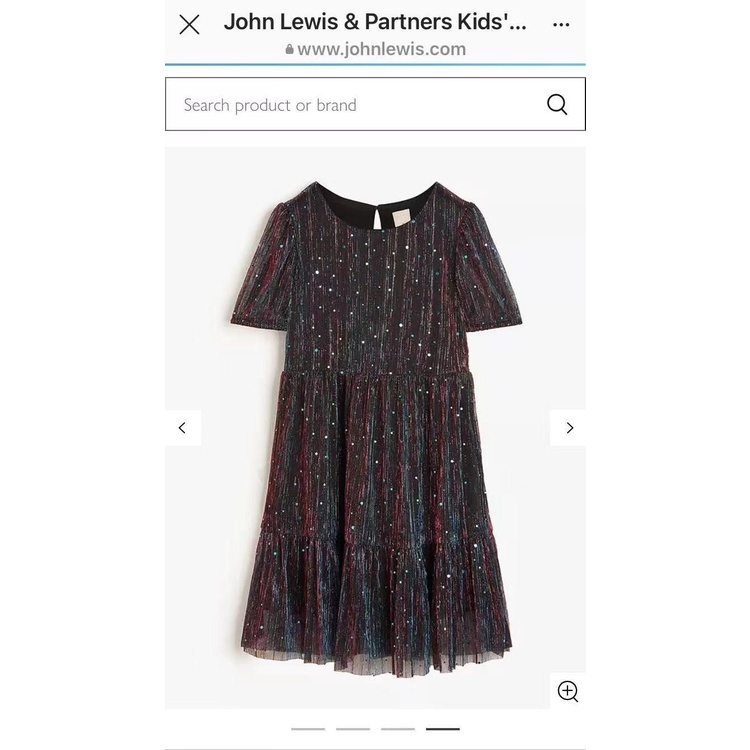Show the previous product image
This screenshot has height=750, width=750.
(182, 428)
